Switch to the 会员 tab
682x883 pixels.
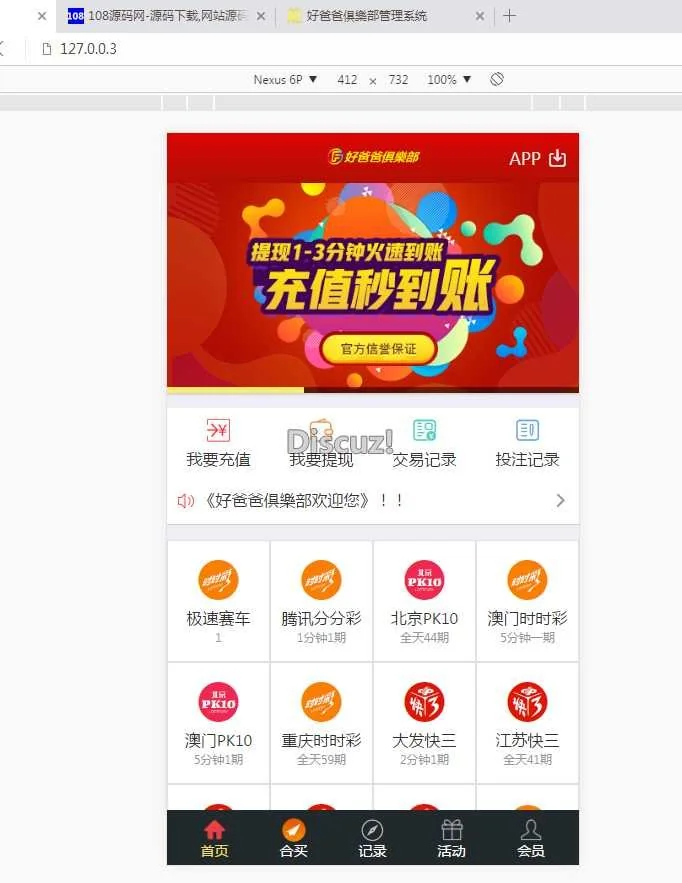(531, 838)
